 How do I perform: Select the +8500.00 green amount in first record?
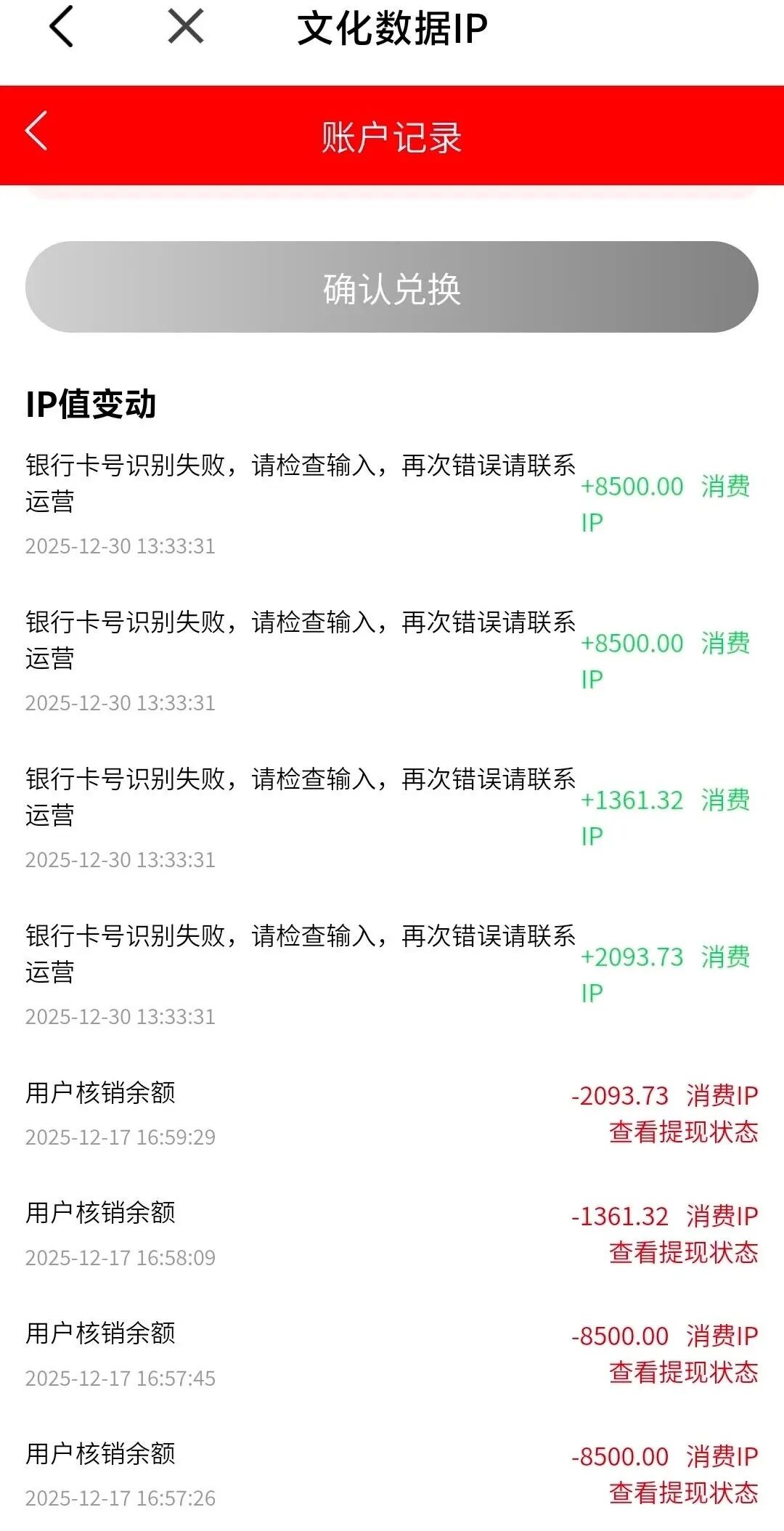[631, 485]
